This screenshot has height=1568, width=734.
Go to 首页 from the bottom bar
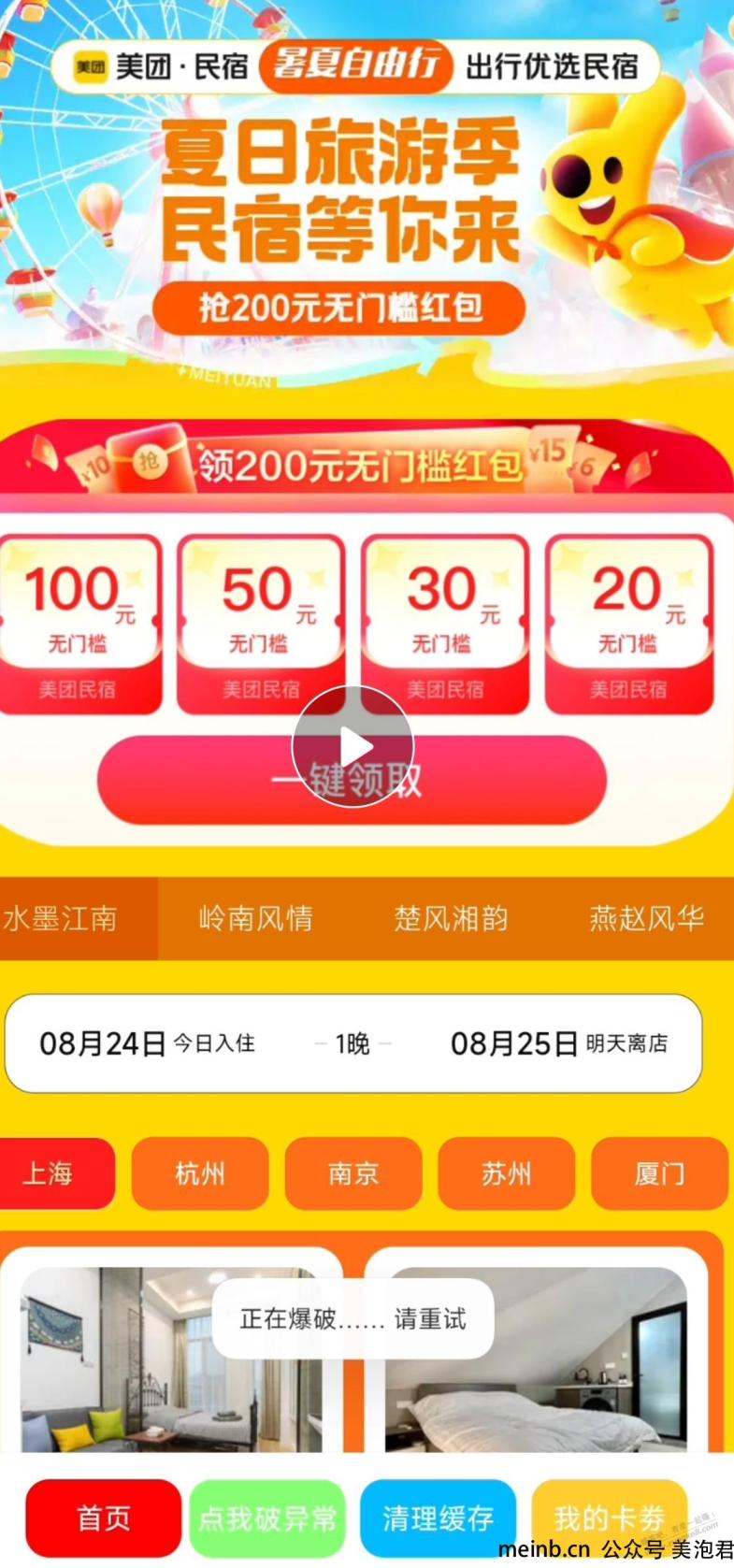click(103, 1518)
